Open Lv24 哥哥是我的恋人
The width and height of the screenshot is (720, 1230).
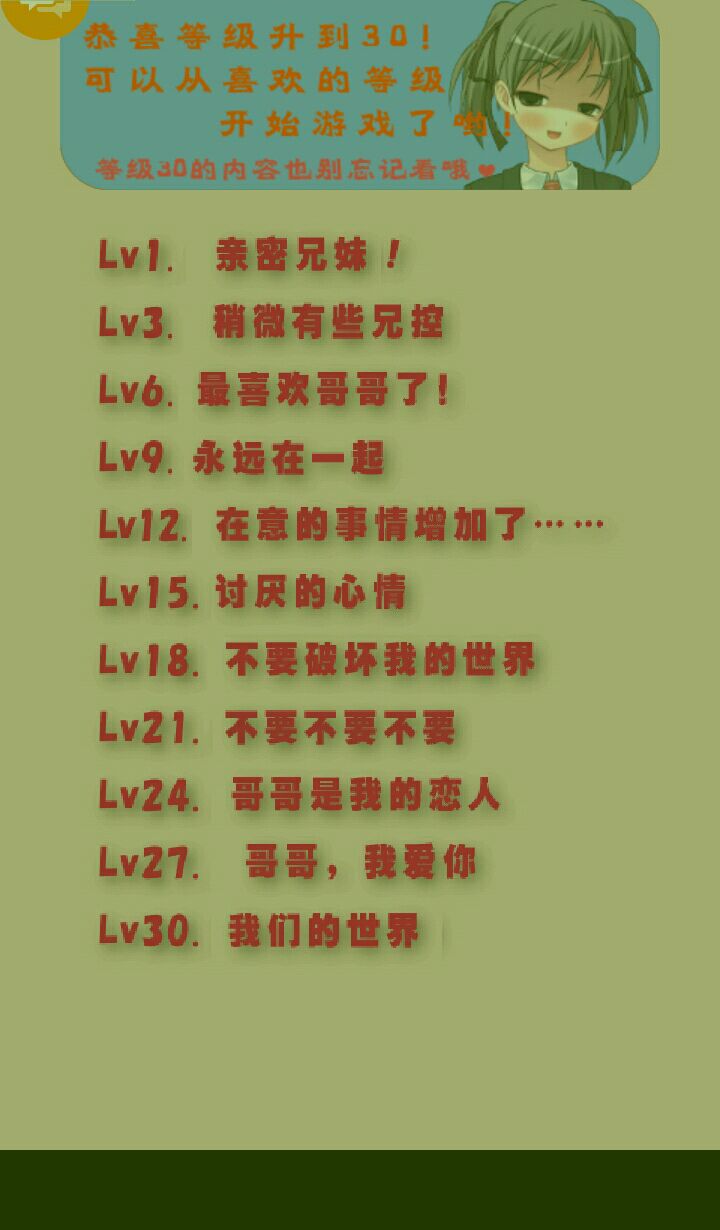299,796
